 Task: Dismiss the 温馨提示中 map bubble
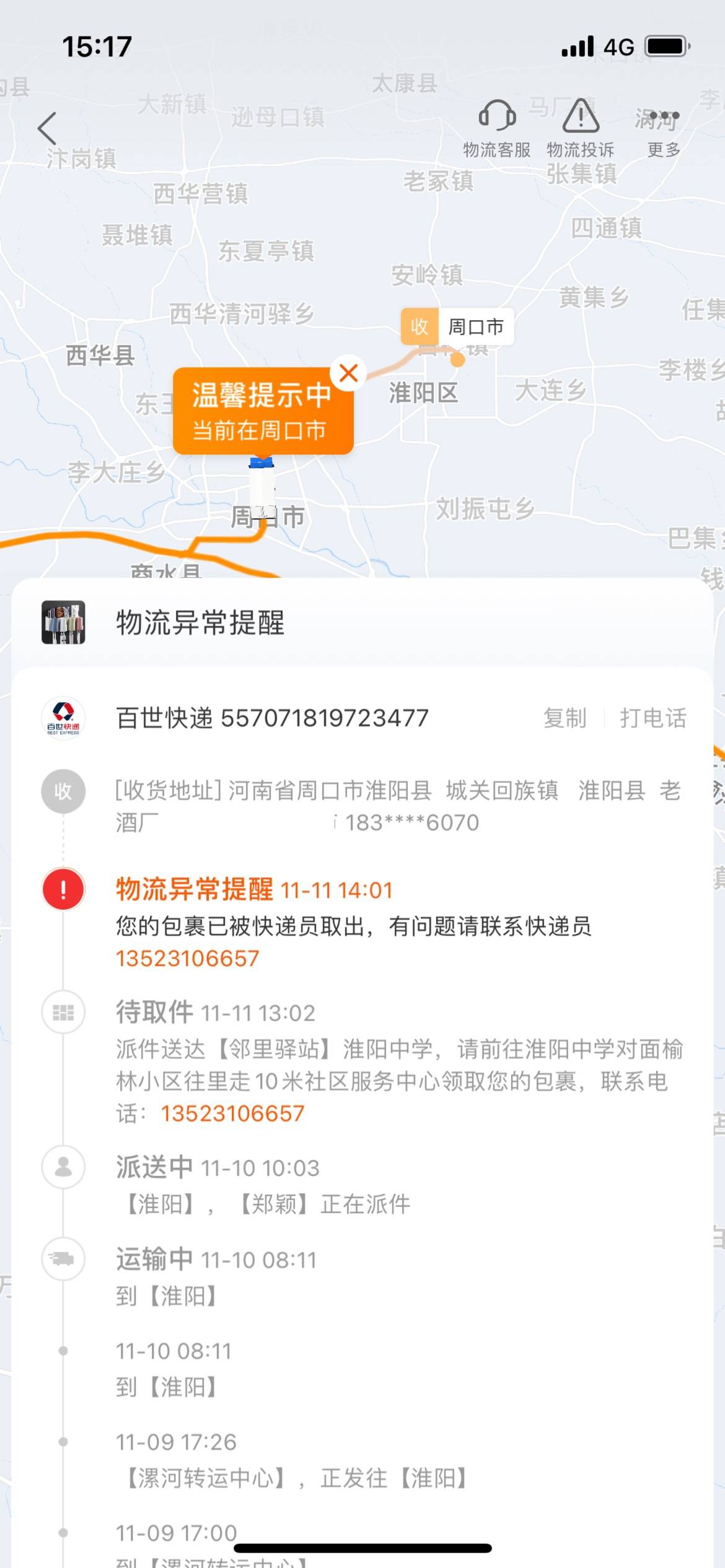pyautogui.click(x=349, y=373)
